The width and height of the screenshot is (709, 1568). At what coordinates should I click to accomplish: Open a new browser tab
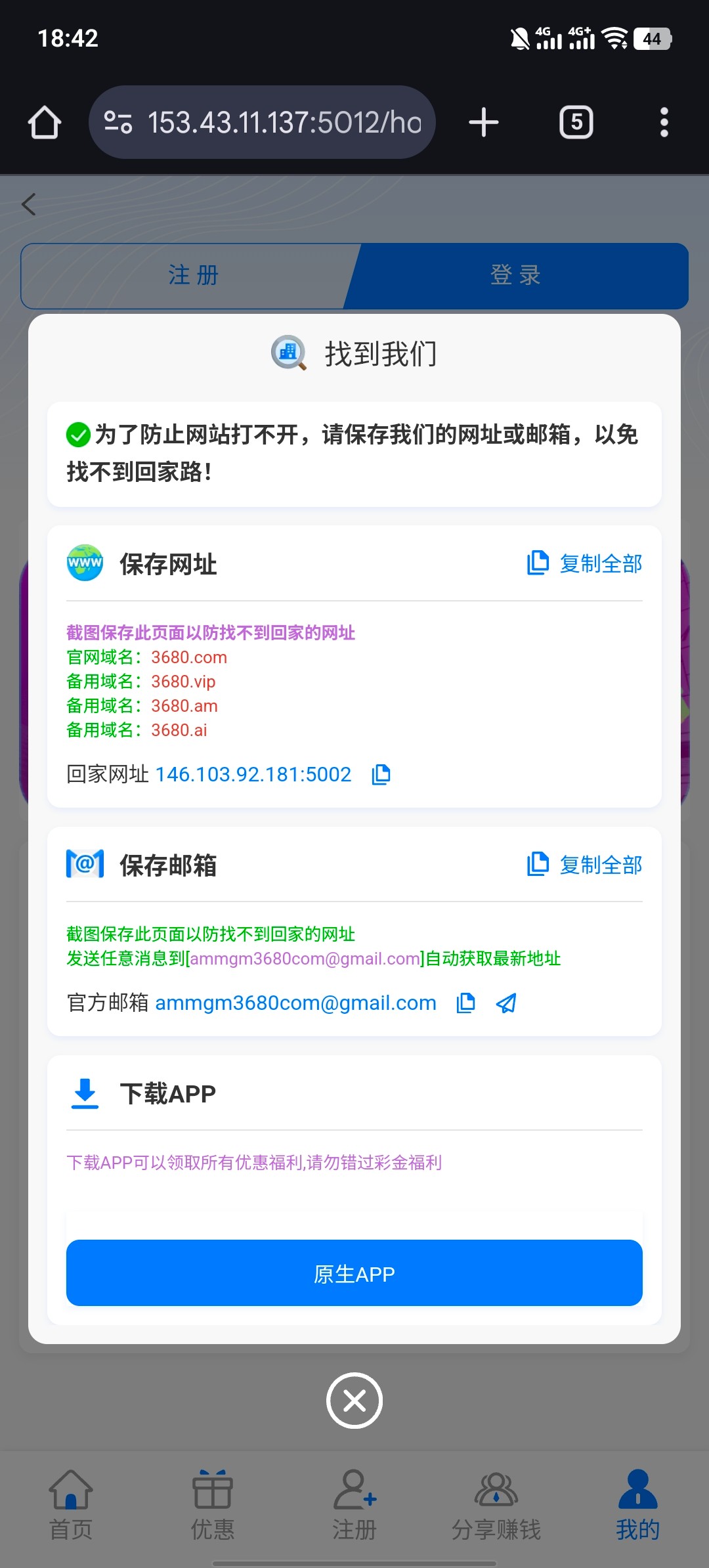pos(484,123)
